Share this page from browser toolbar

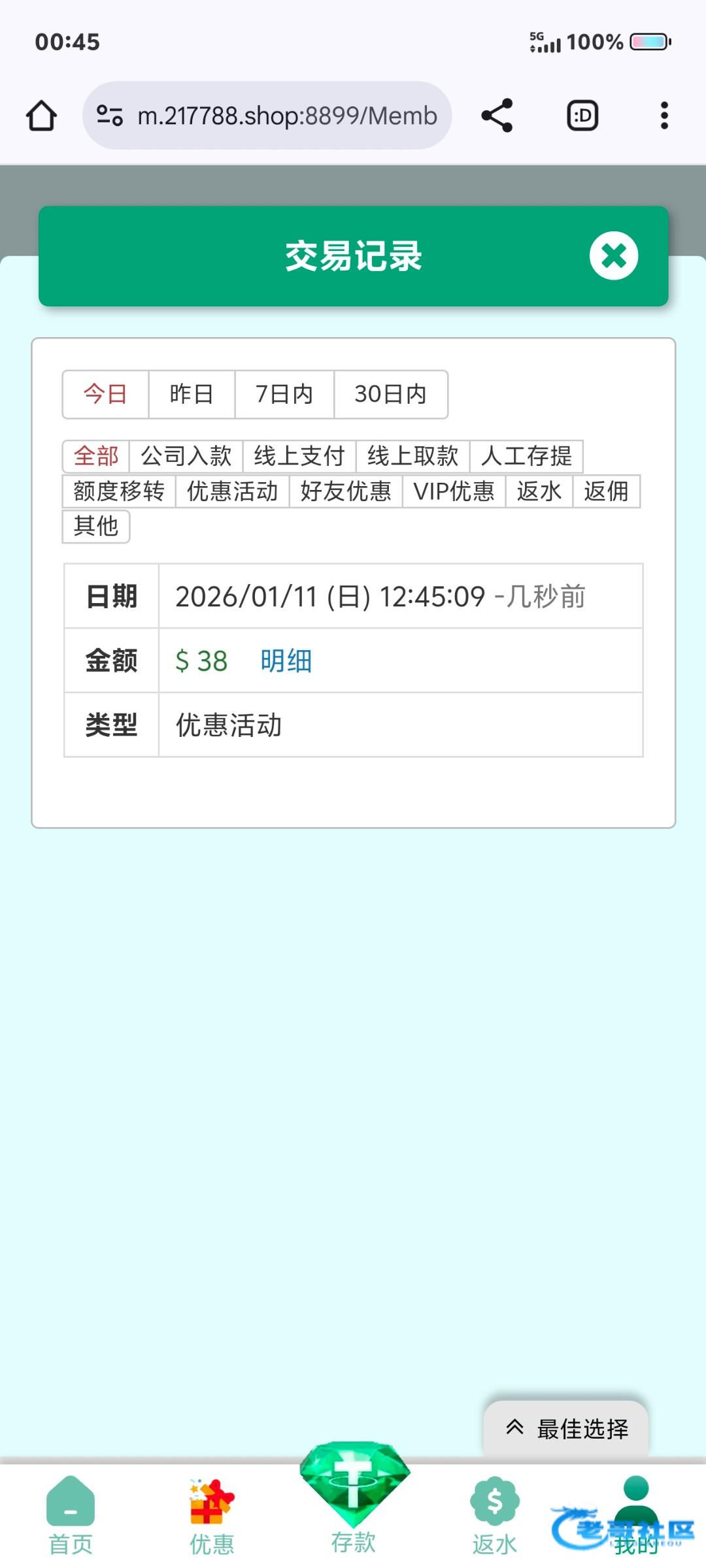(497, 116)
